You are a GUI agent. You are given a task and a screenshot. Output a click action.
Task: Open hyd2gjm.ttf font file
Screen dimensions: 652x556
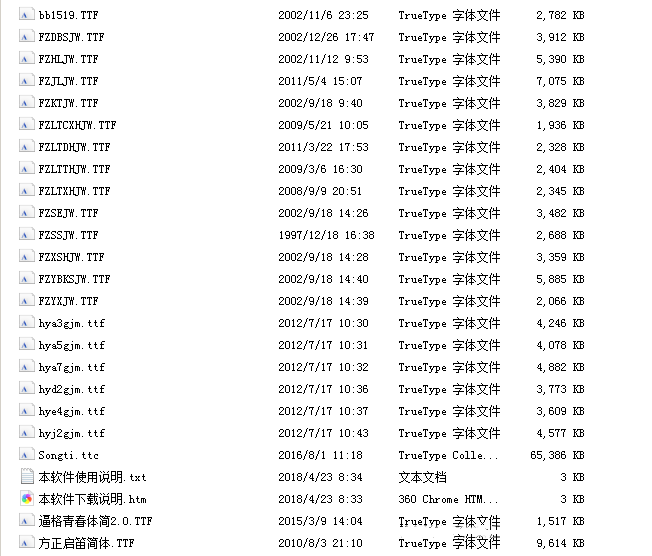click(x=71, y=389)
